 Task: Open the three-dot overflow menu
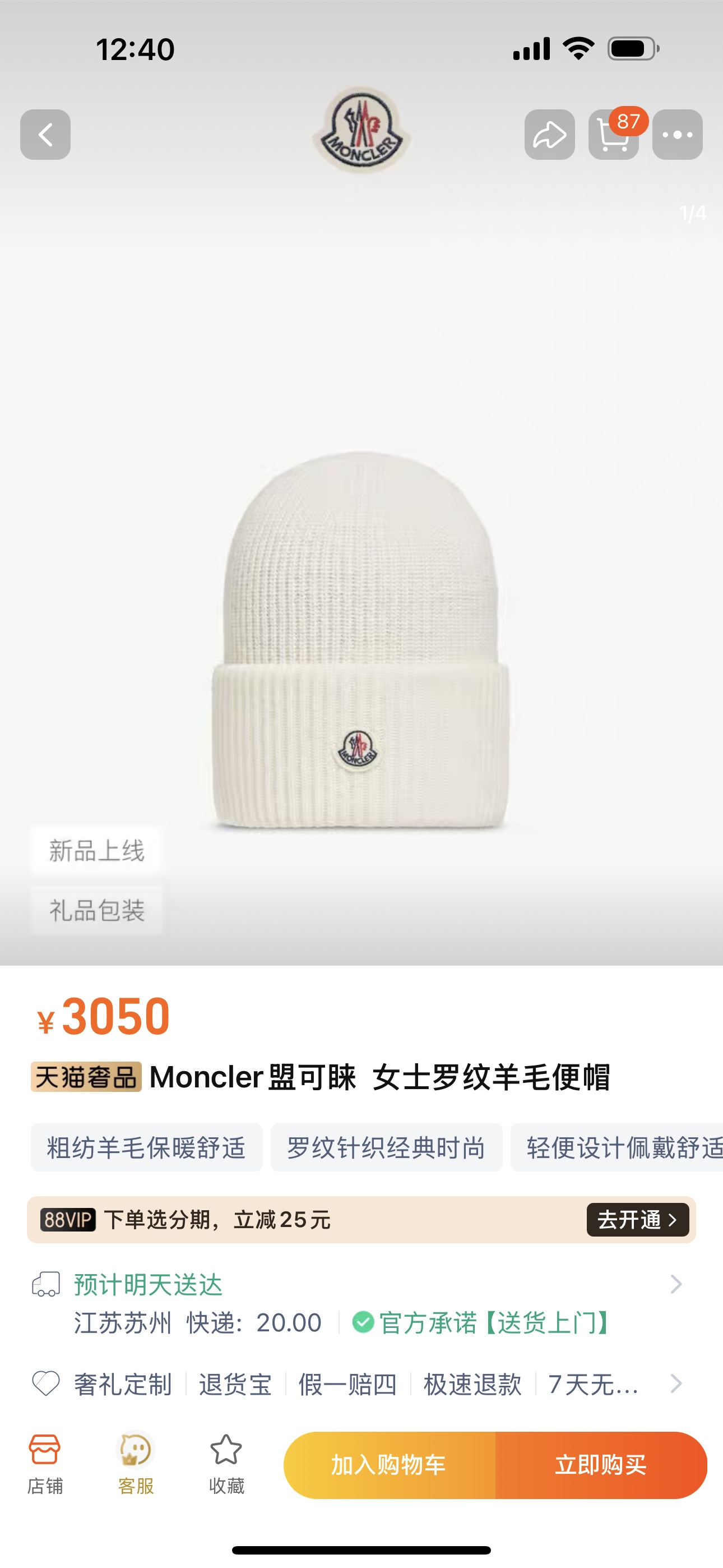coord(676,135)
